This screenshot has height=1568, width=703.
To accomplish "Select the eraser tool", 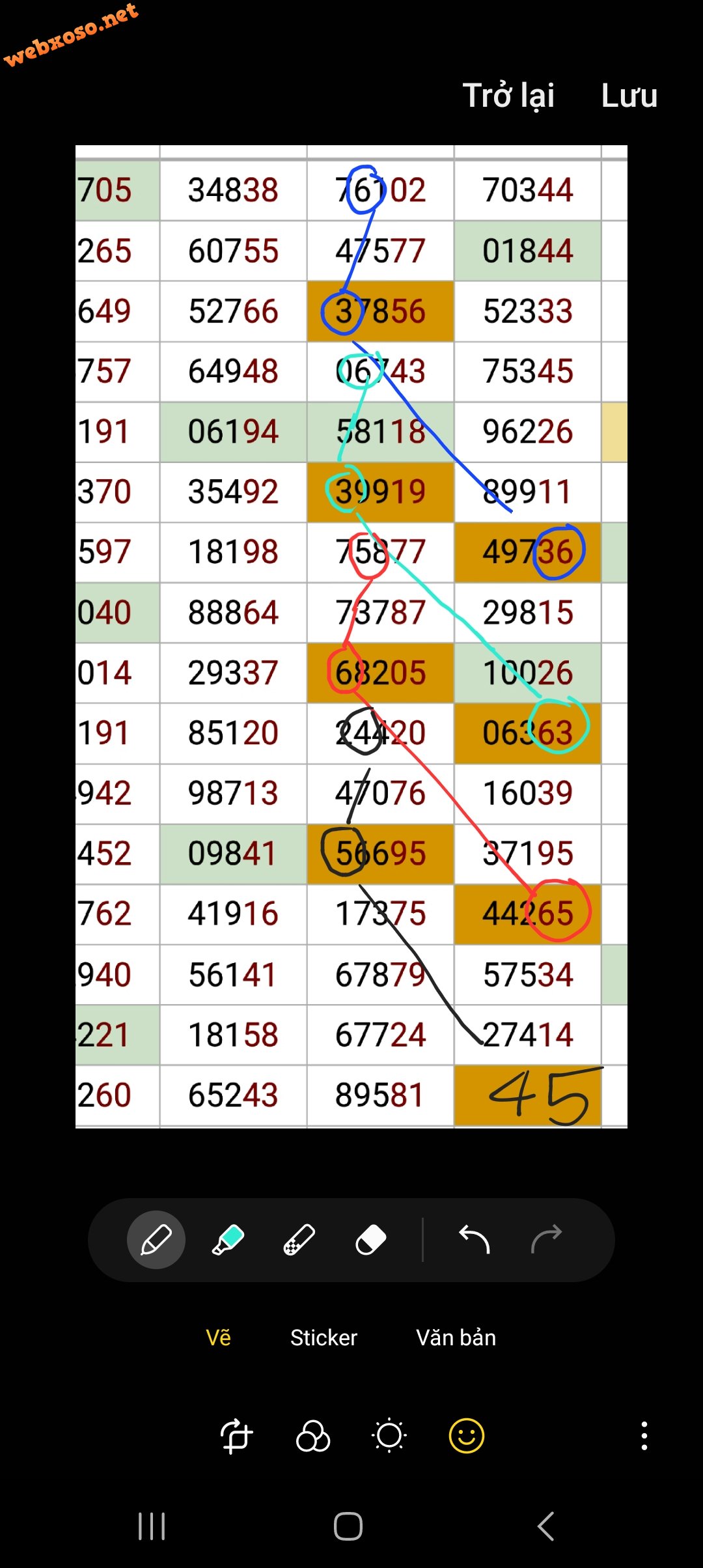I will click(x=371, y=1240).
